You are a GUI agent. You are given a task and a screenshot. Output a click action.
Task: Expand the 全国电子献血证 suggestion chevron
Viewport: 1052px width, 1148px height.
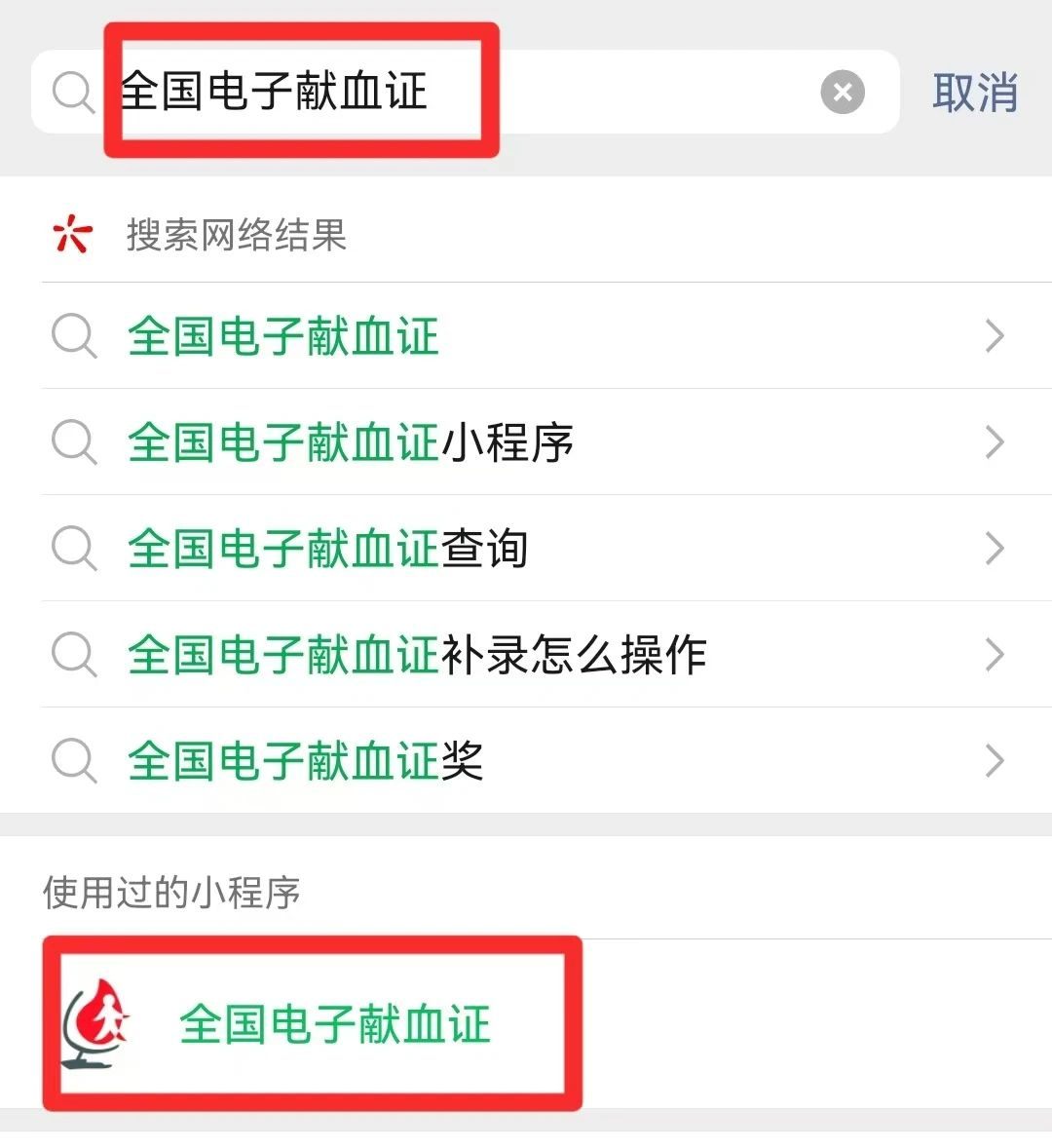pyautogui.click(x=995, y=336)
